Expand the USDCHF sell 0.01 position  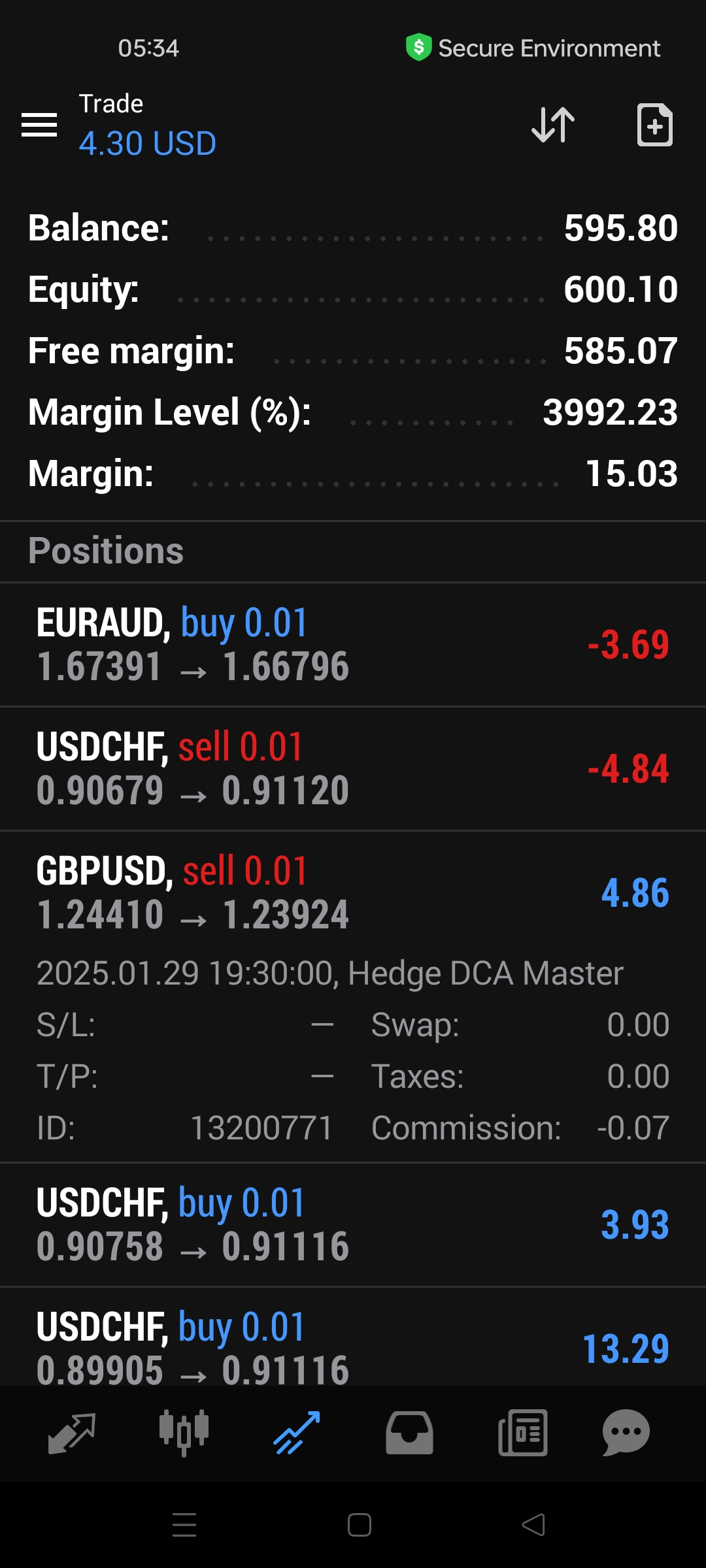pyautogui.click(x=353, y=768)
